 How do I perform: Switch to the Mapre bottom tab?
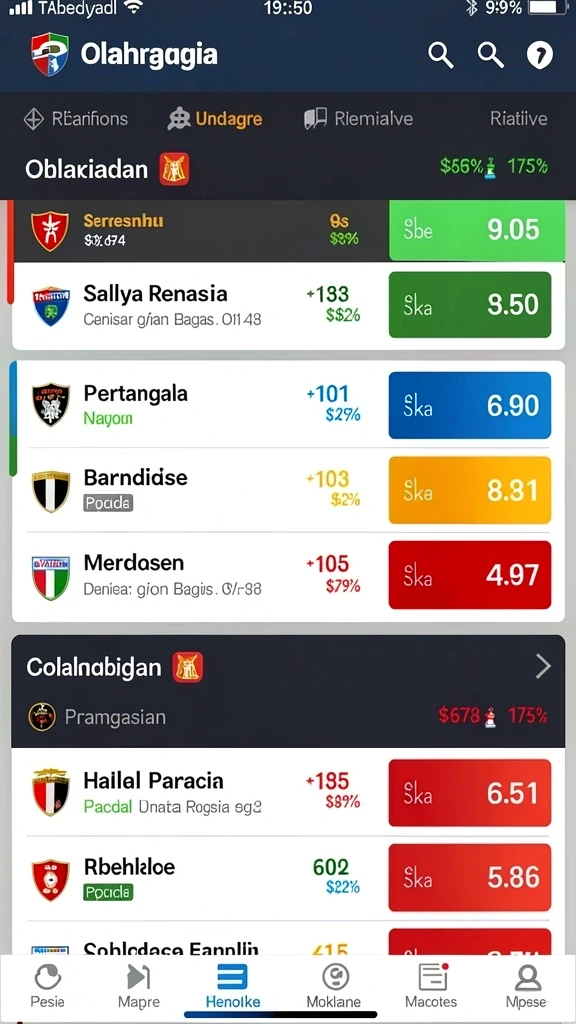(138, 986)
